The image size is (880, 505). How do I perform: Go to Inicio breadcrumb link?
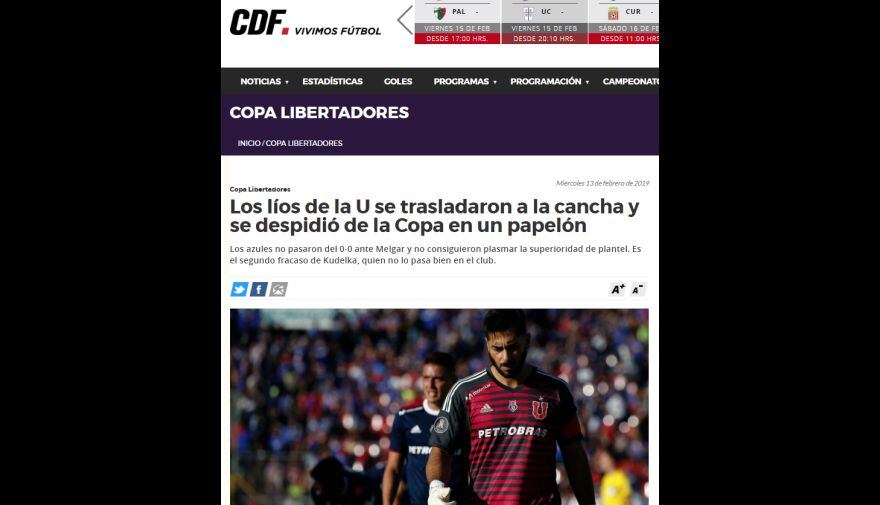(249, 143)
